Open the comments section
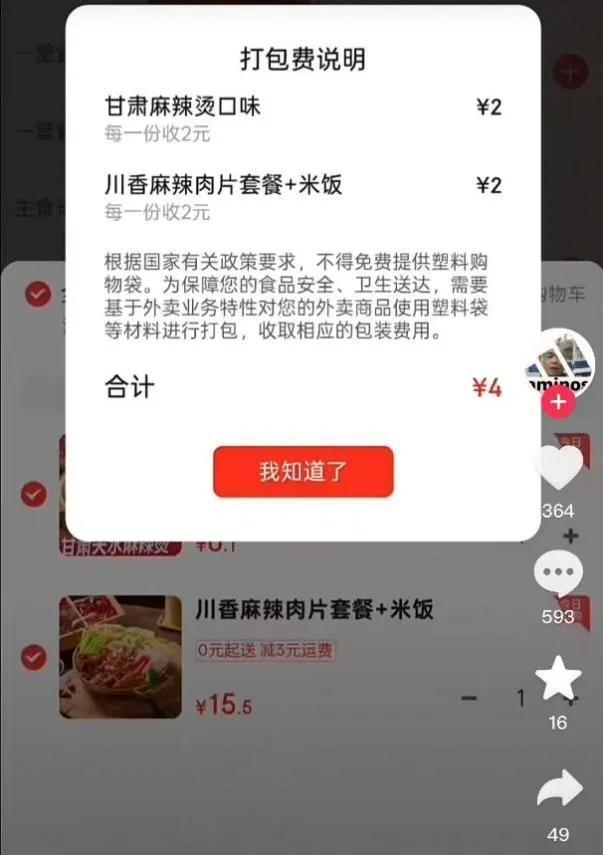Screen dimensions: 603x855 coord(558,574)
